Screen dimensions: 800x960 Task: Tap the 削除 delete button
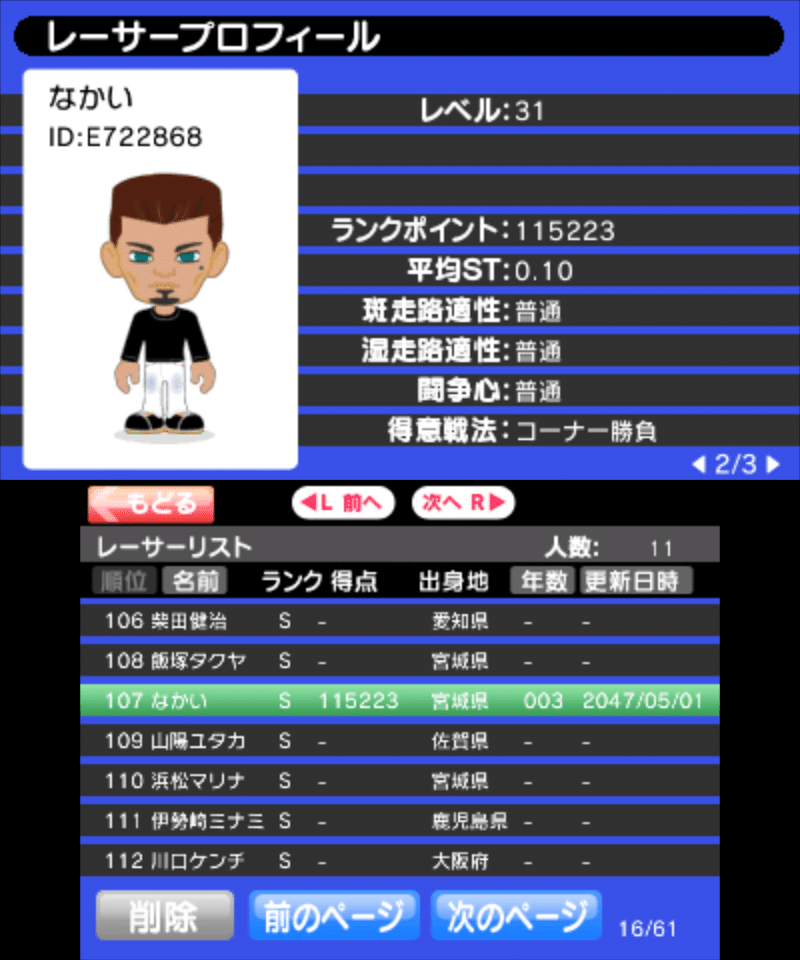click(164, 915)
